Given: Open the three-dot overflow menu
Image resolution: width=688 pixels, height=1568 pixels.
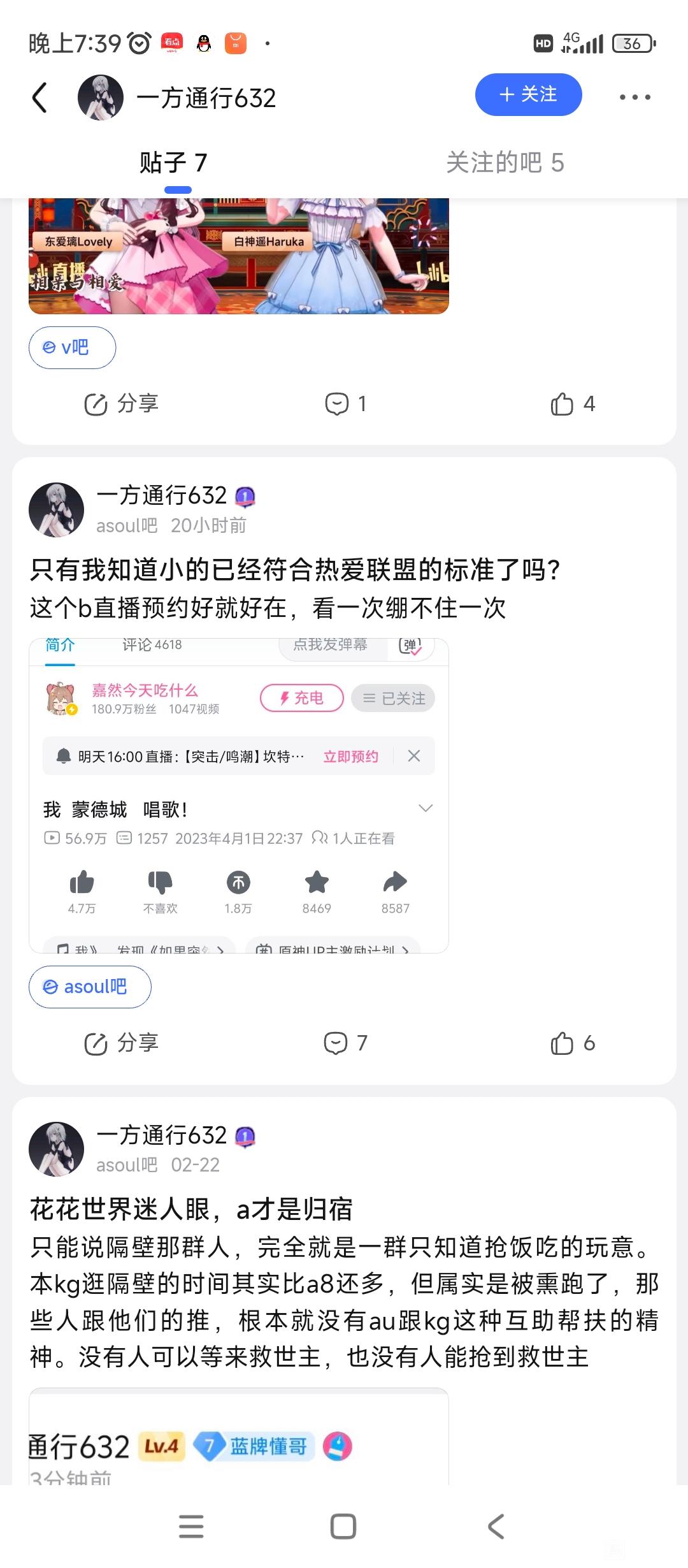Looking at the screenshot, I should click(x=635, y=97).
